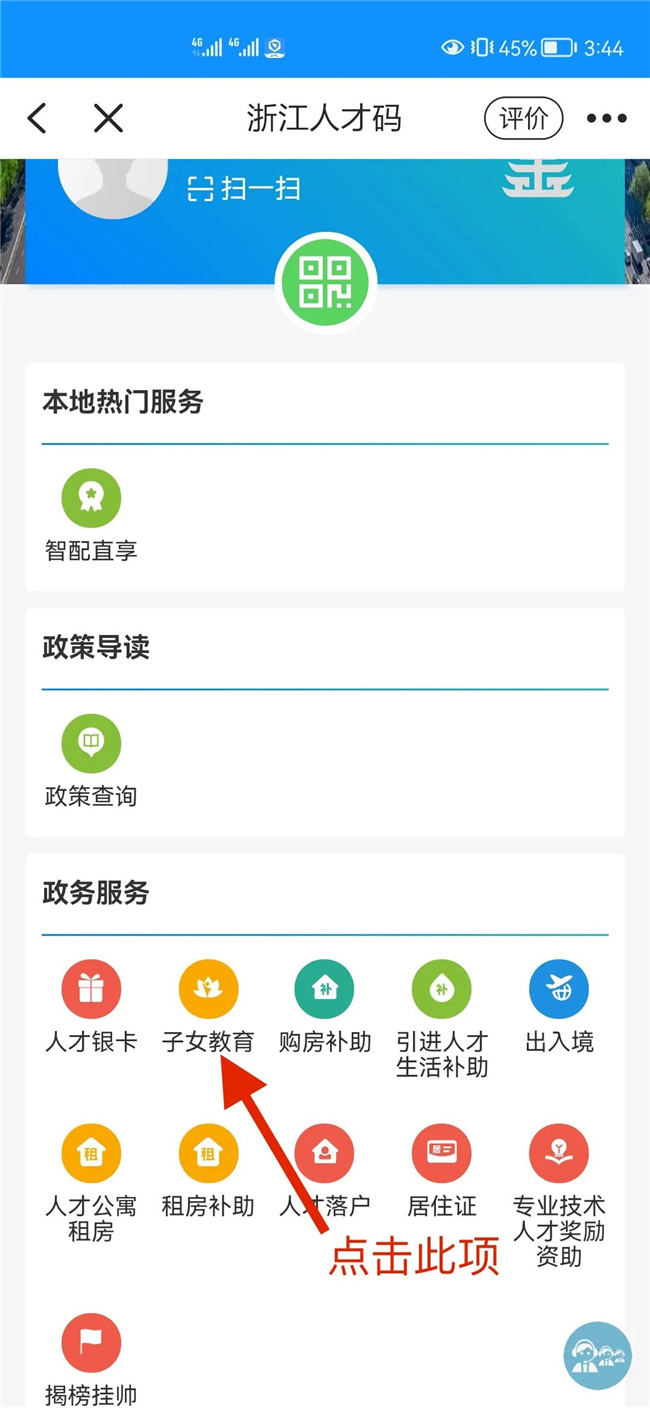Open 人才公寓租房

91,1154
